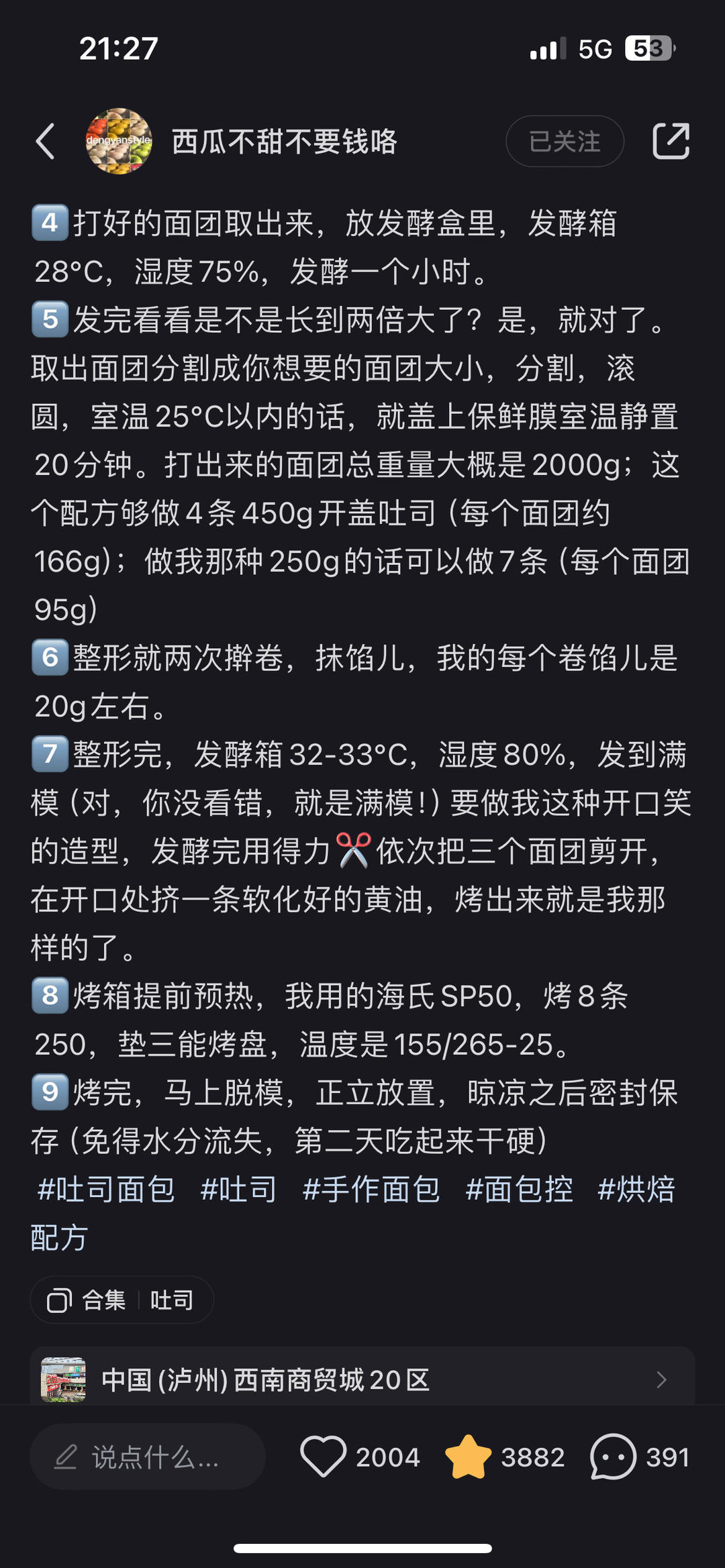Open the #吐司面包 hashtag
This screenshot has height=1568, width=725.
[107, 1190]
